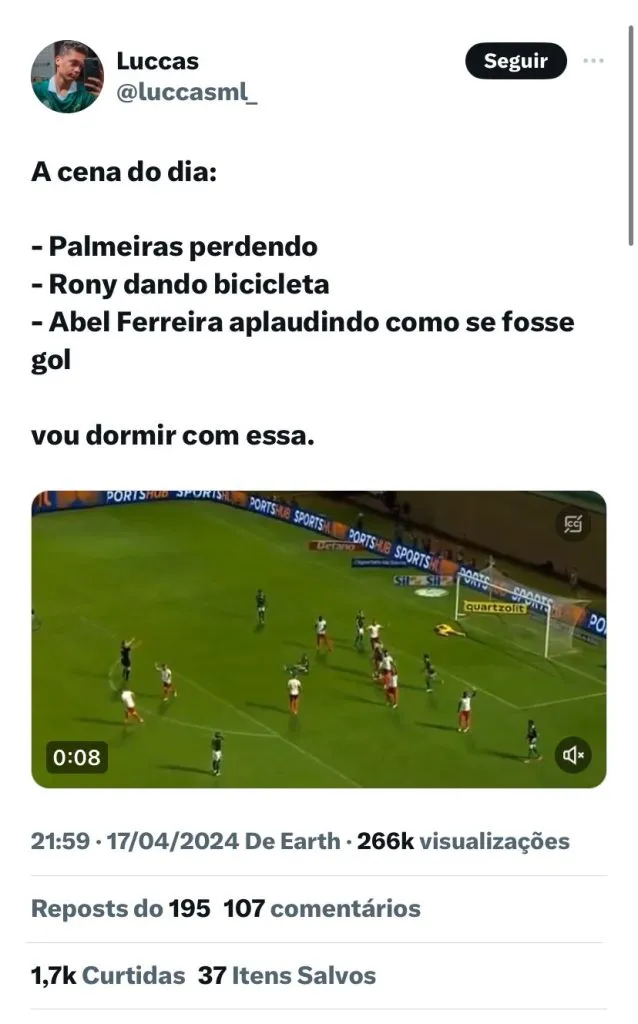Image resolution: width=638 pixels, height=1024 pixels.
Task: Unmute the video sound
Action: point(573,755)
